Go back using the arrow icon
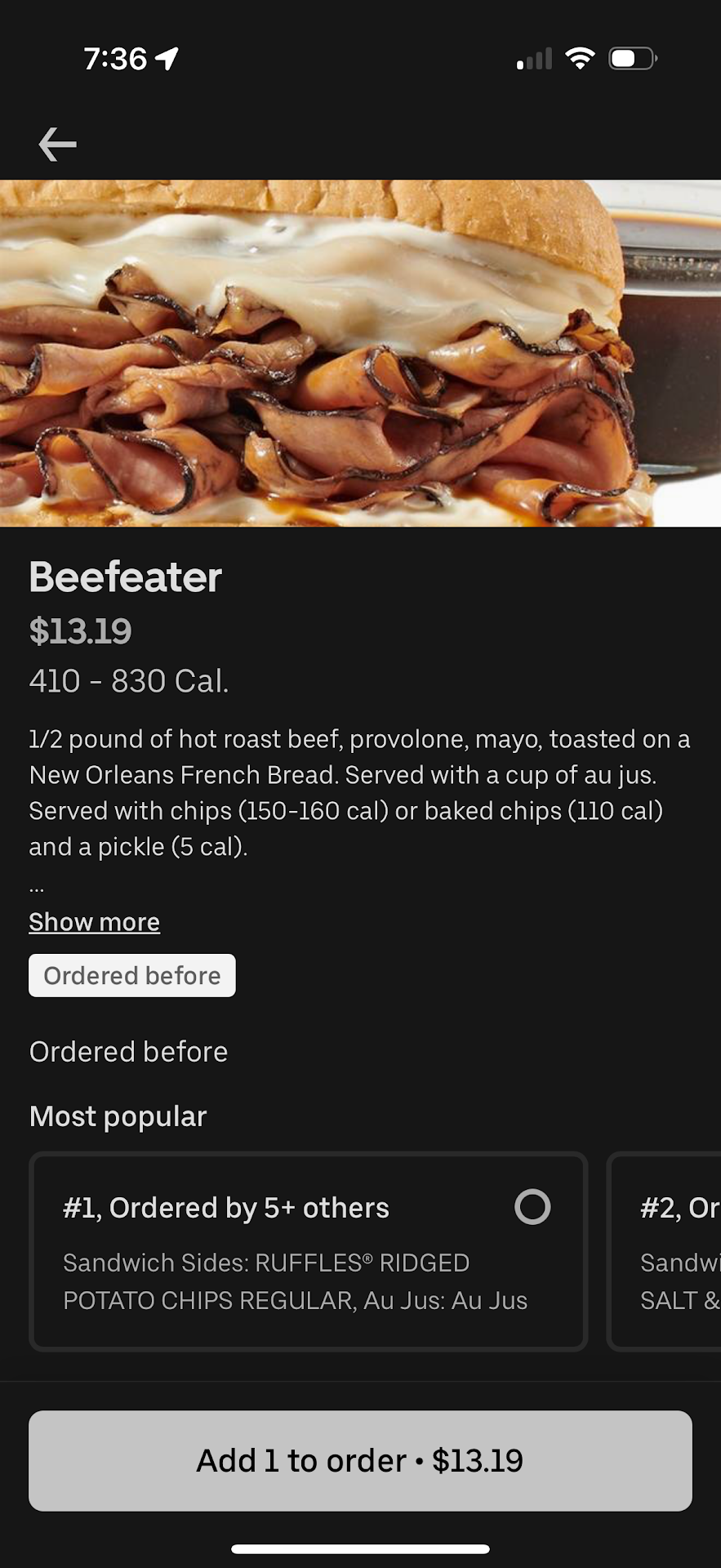The height and width of the screenshot is (1568, 721). [57, 145]
